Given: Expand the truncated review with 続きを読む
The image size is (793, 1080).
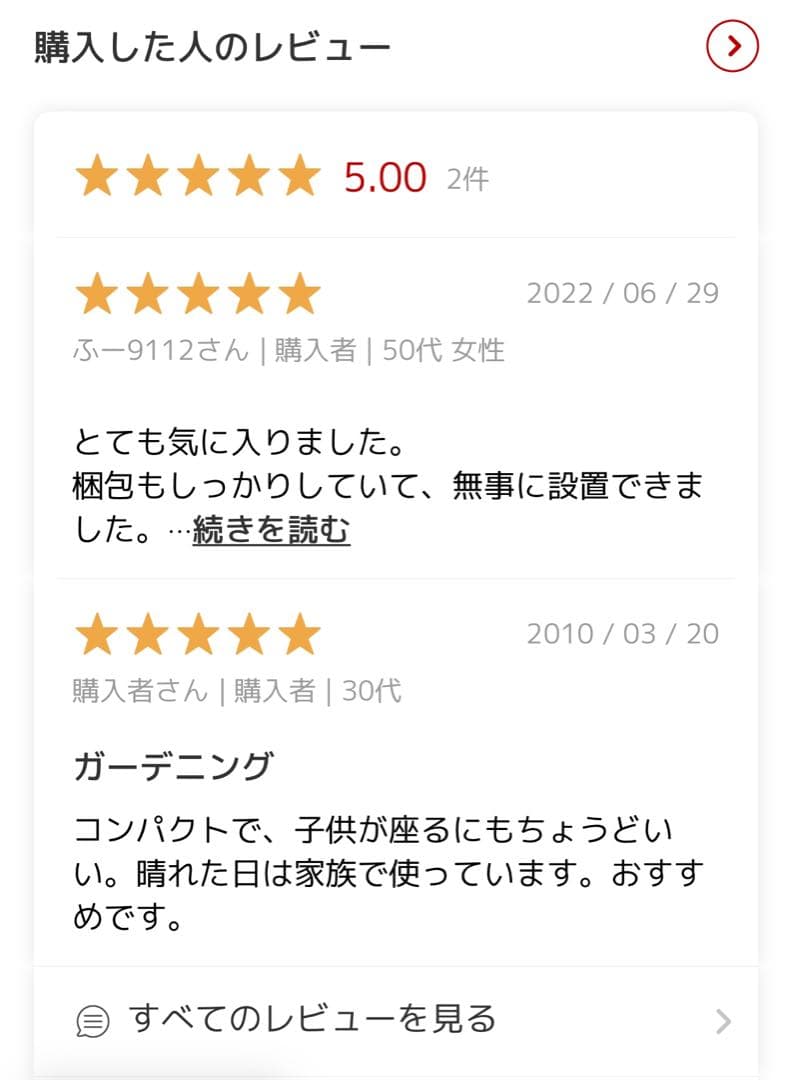Looking at the screenshot, I should pyautogui.click(x=268, y=532).
